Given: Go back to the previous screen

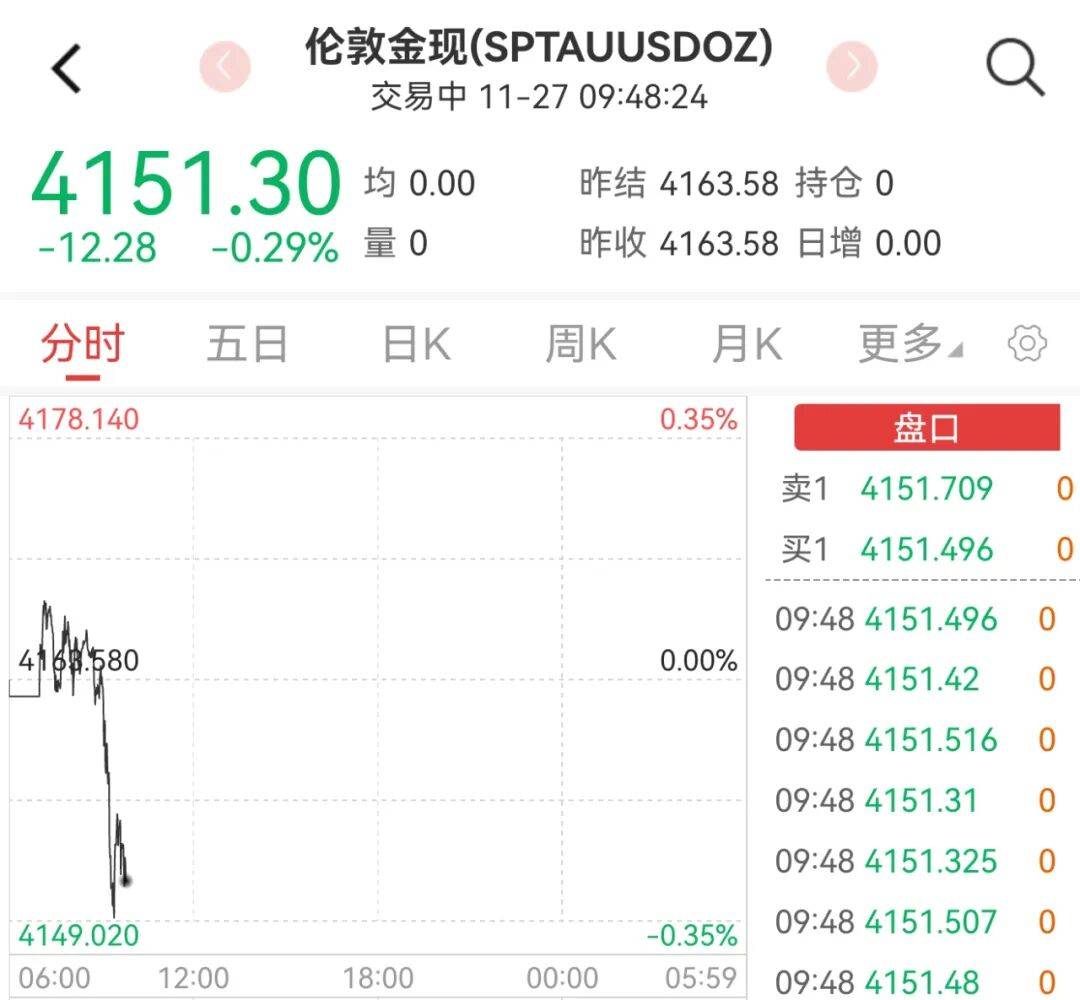Looking at the screenshot, I should (66, 70).
